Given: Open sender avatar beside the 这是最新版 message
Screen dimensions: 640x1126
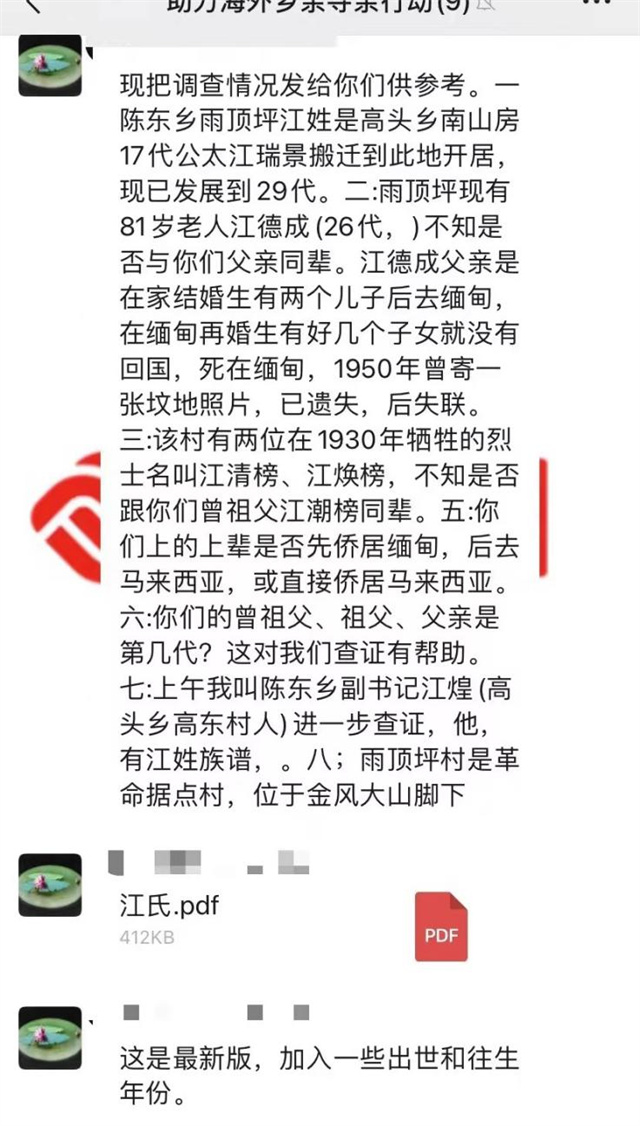Looking at the screenshot, I should pyautogui.click(x=50, y=1037).
